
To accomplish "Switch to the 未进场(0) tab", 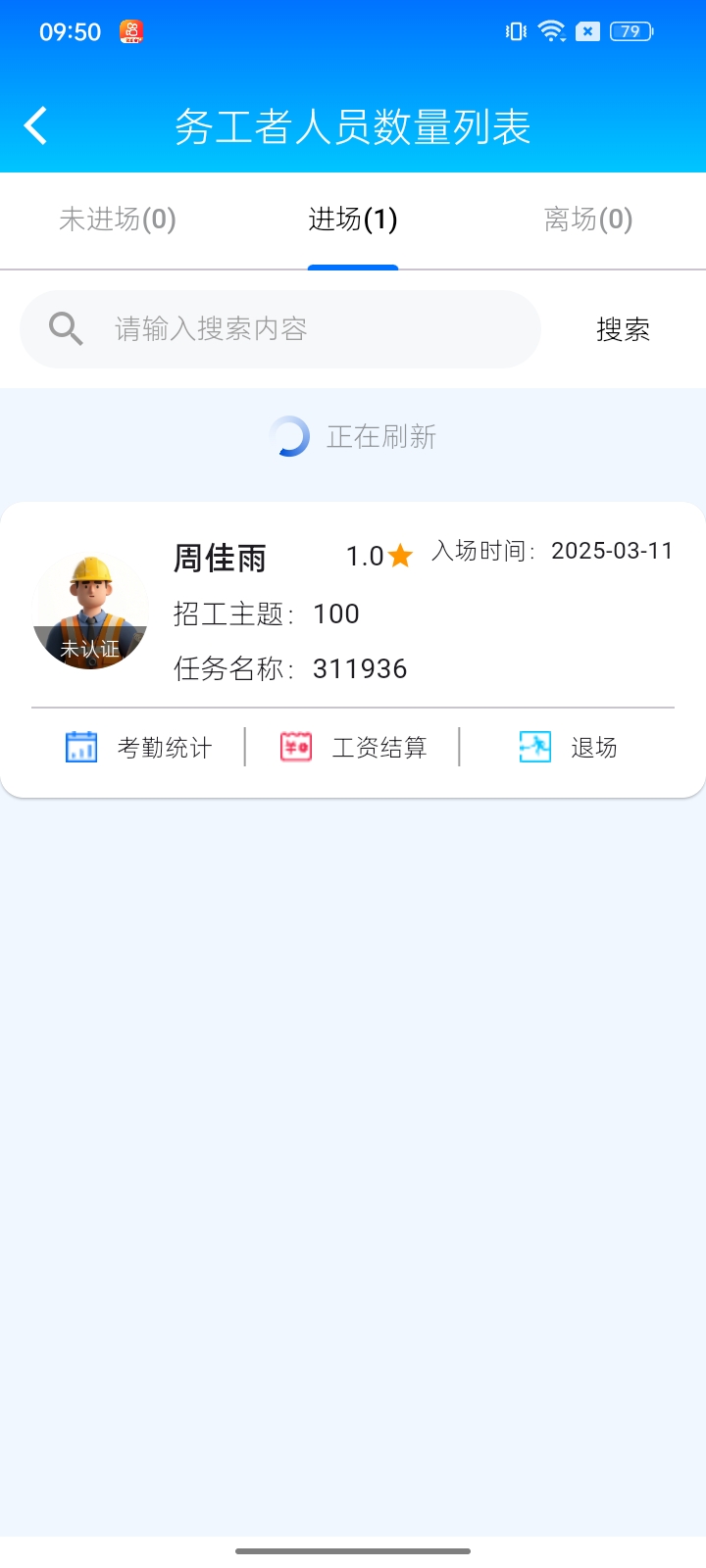I will point(118,220).
